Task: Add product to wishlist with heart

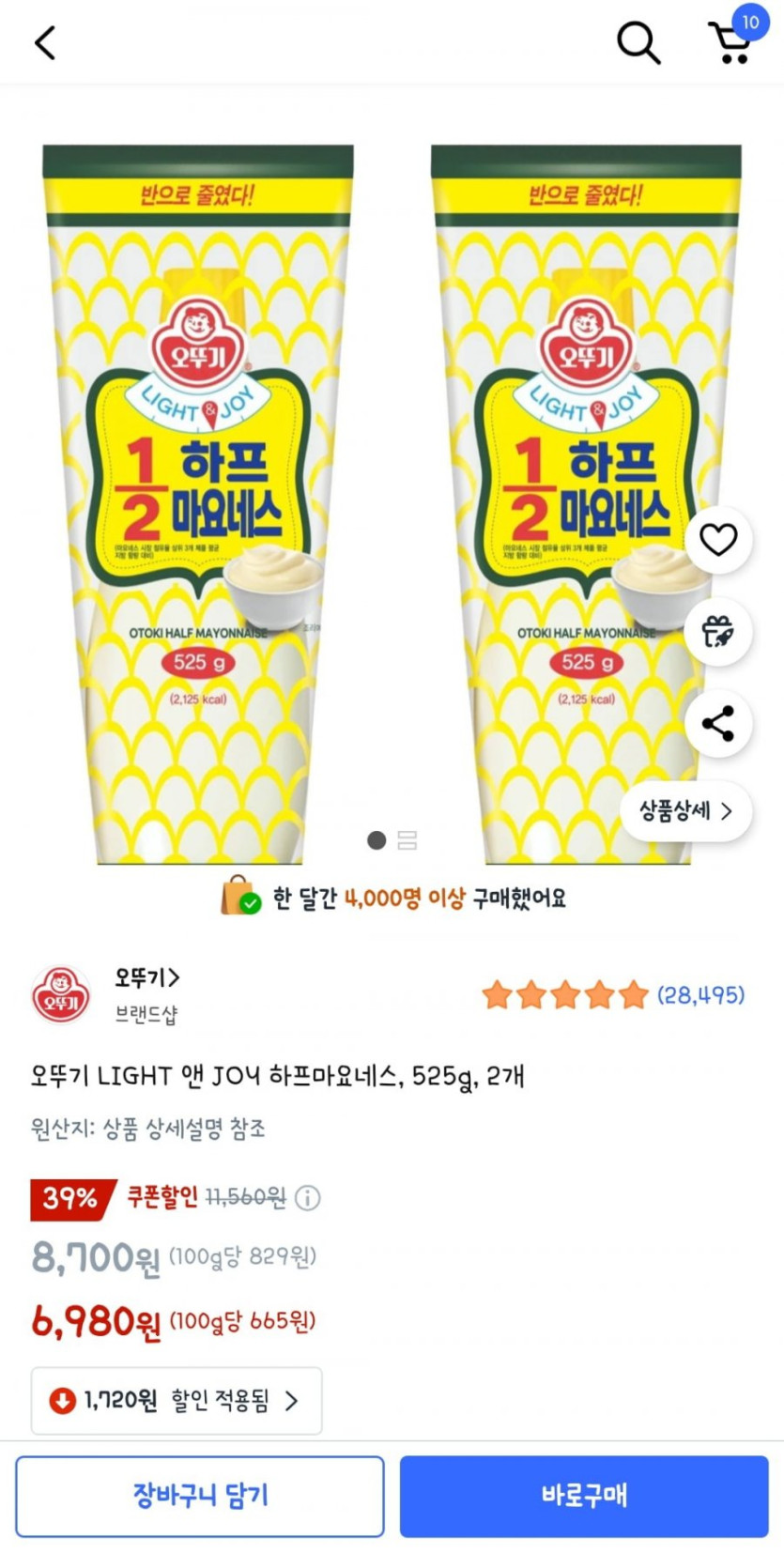Action: tap(718, 540)
